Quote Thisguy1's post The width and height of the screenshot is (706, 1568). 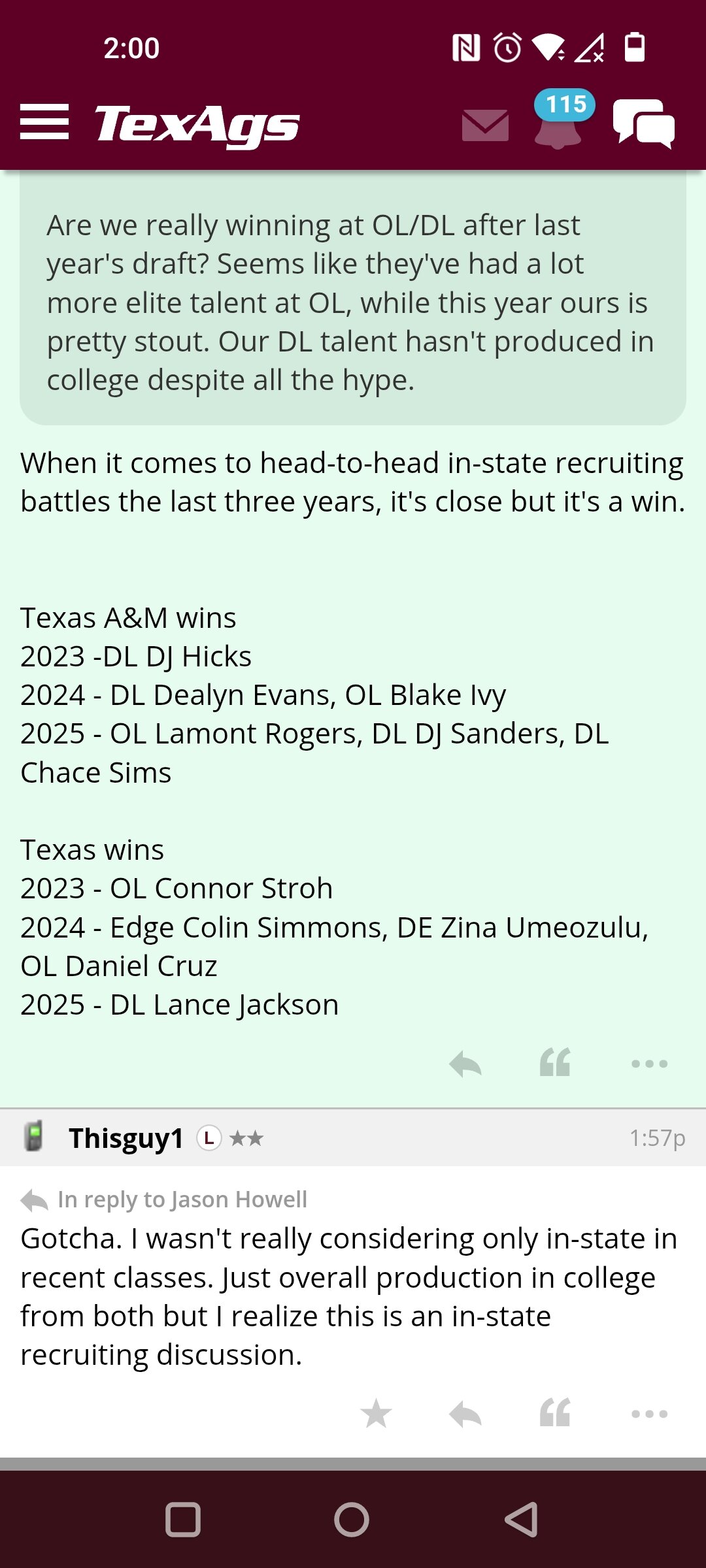[555, 1413]
